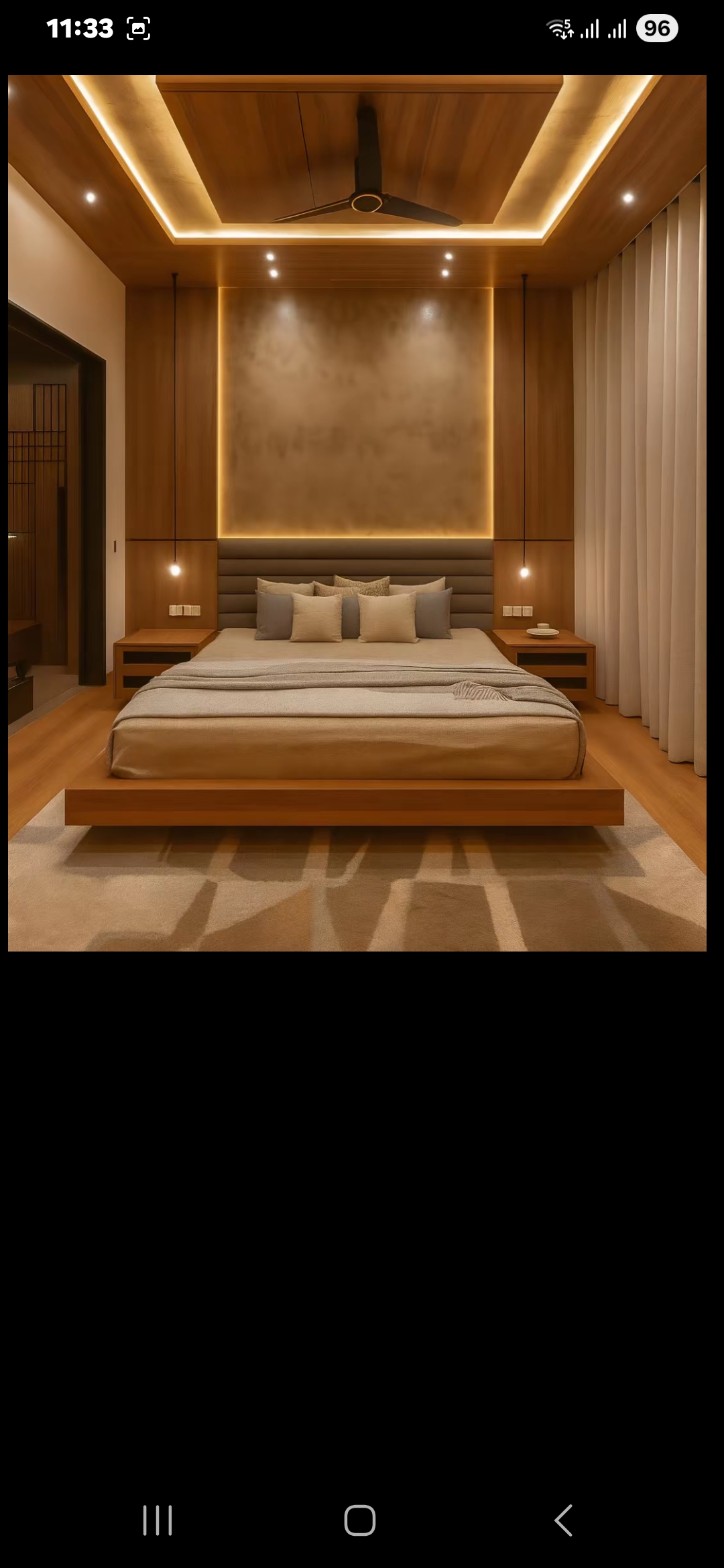Open the recent apps view
The width and height of the screenshot is (724, 1568).
pyautogui.click(x=158, y=1520)
